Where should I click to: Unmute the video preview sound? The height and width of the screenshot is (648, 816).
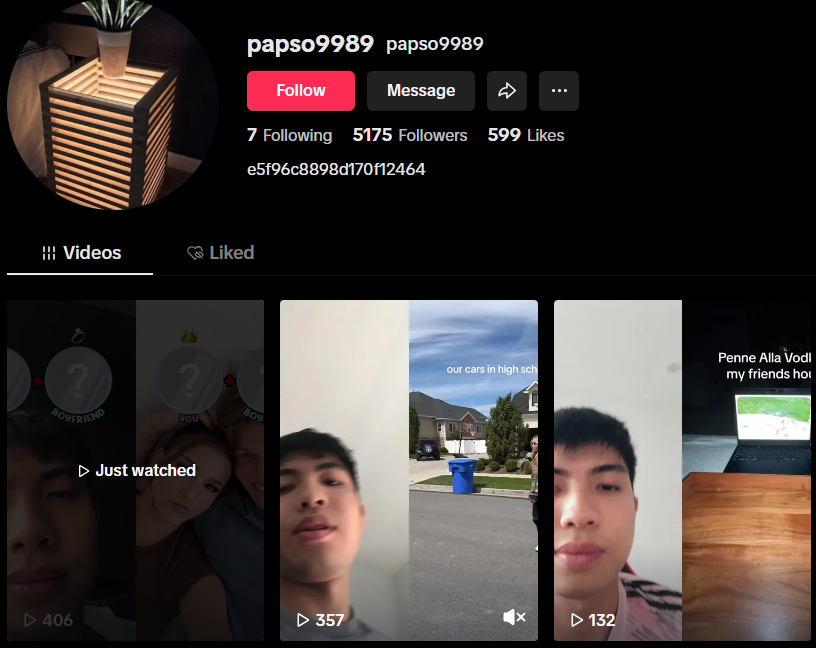click(514, 618)
